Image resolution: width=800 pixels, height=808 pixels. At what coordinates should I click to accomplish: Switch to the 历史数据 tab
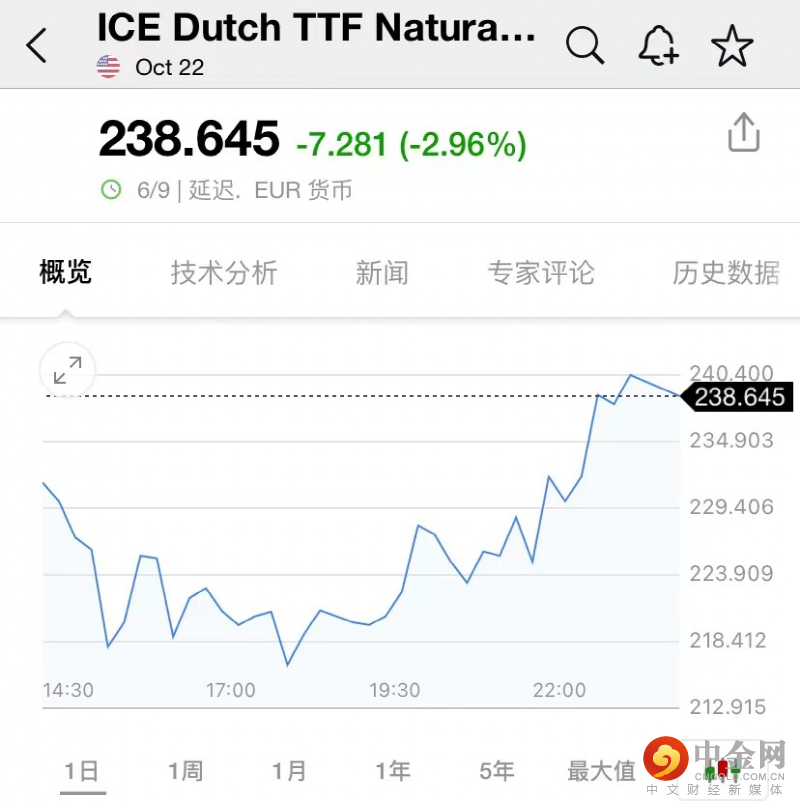click(726, 273)
